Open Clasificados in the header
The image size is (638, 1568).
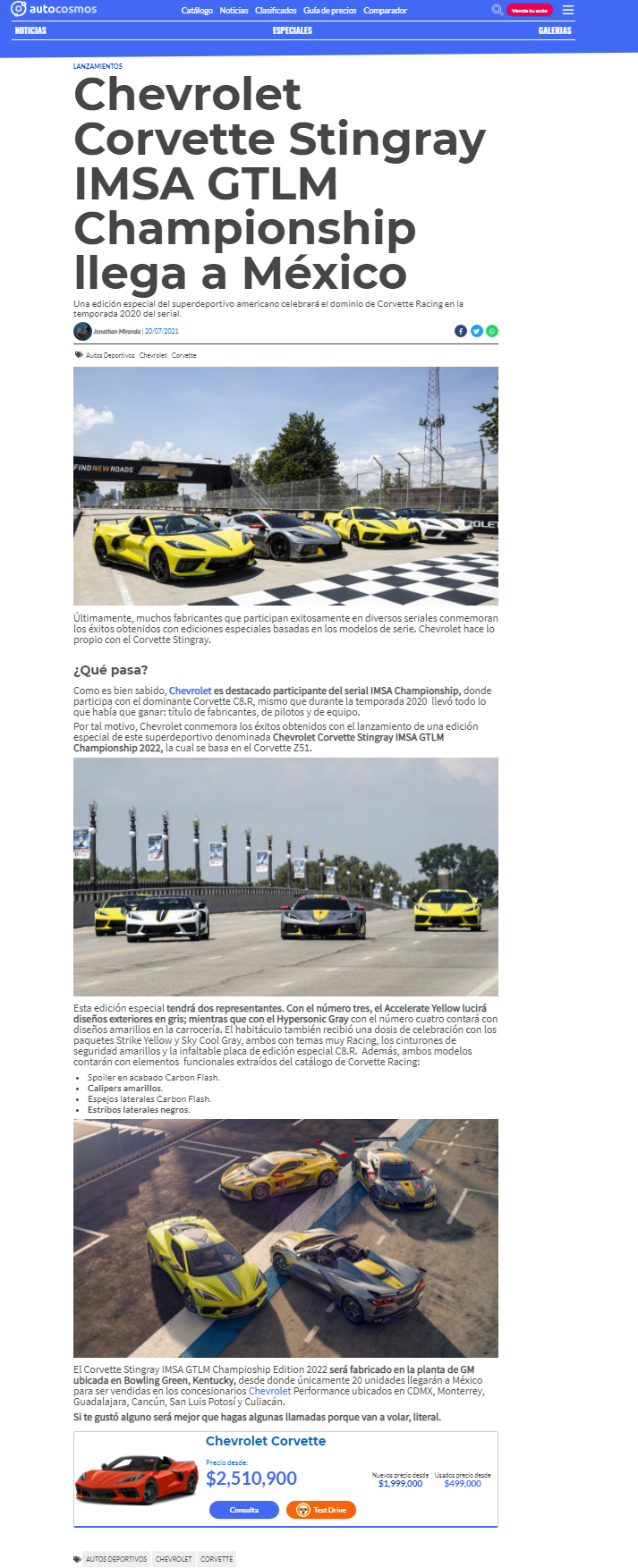pyautogui.click(x=276, y=11)
